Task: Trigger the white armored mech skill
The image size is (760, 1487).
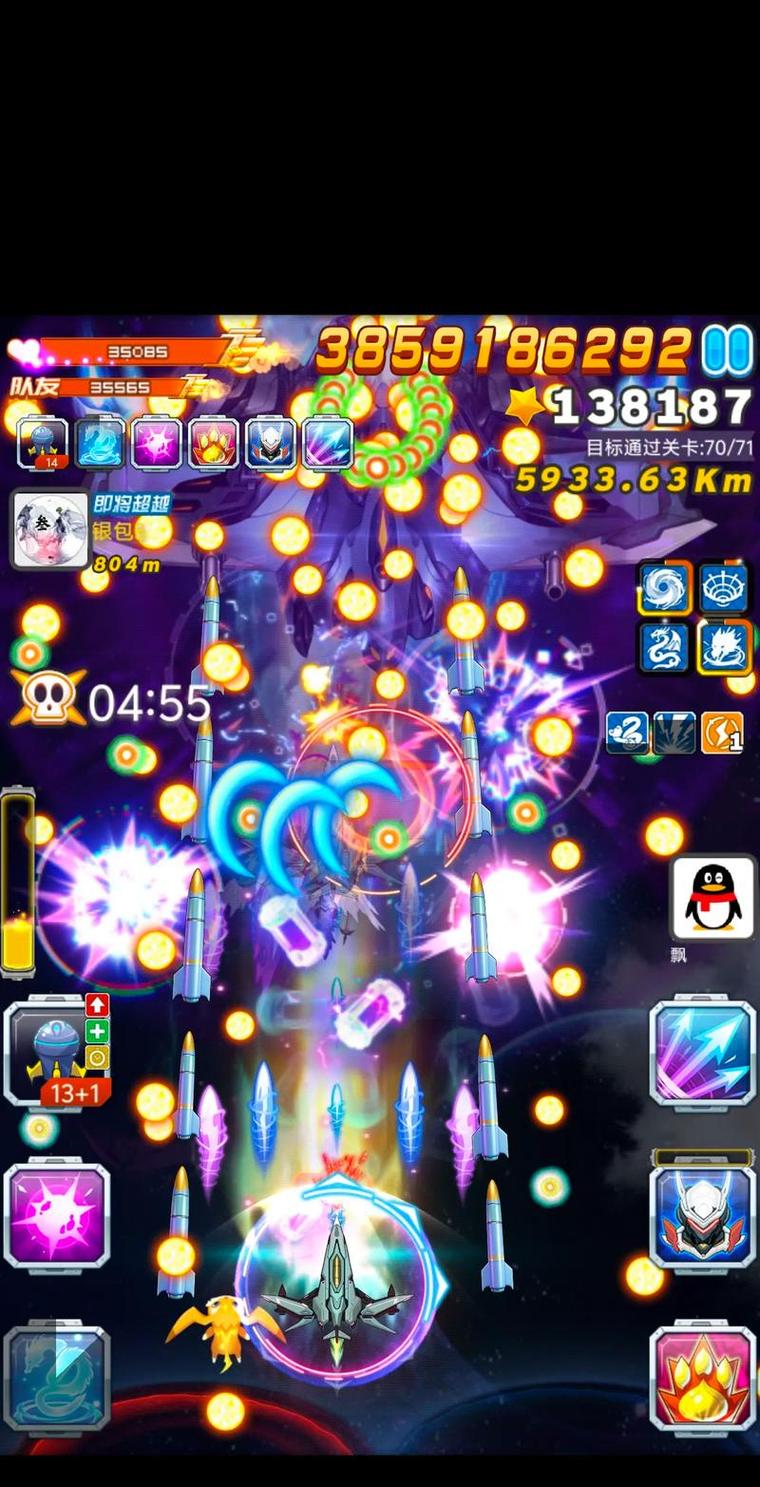Action: click(x=702, y=1215)
